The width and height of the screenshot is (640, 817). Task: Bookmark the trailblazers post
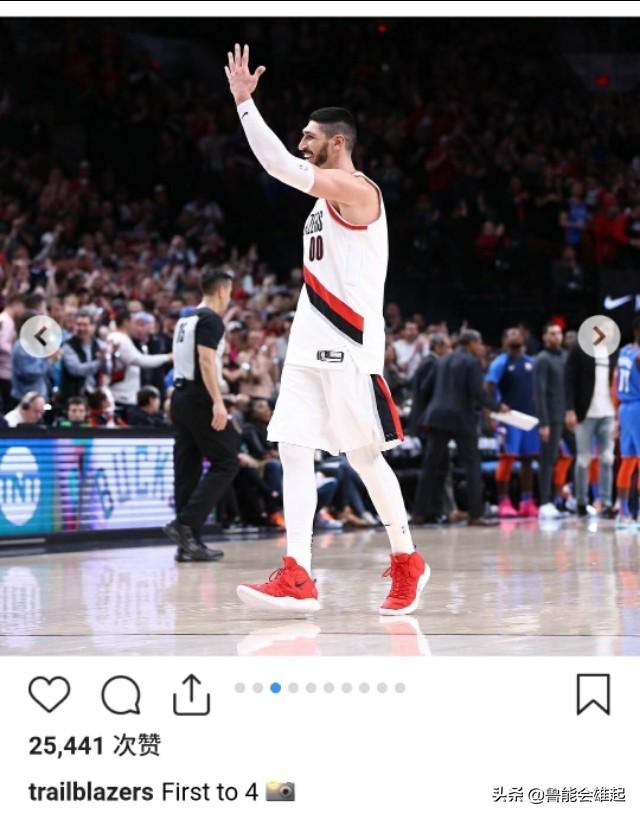pos(593,694)
